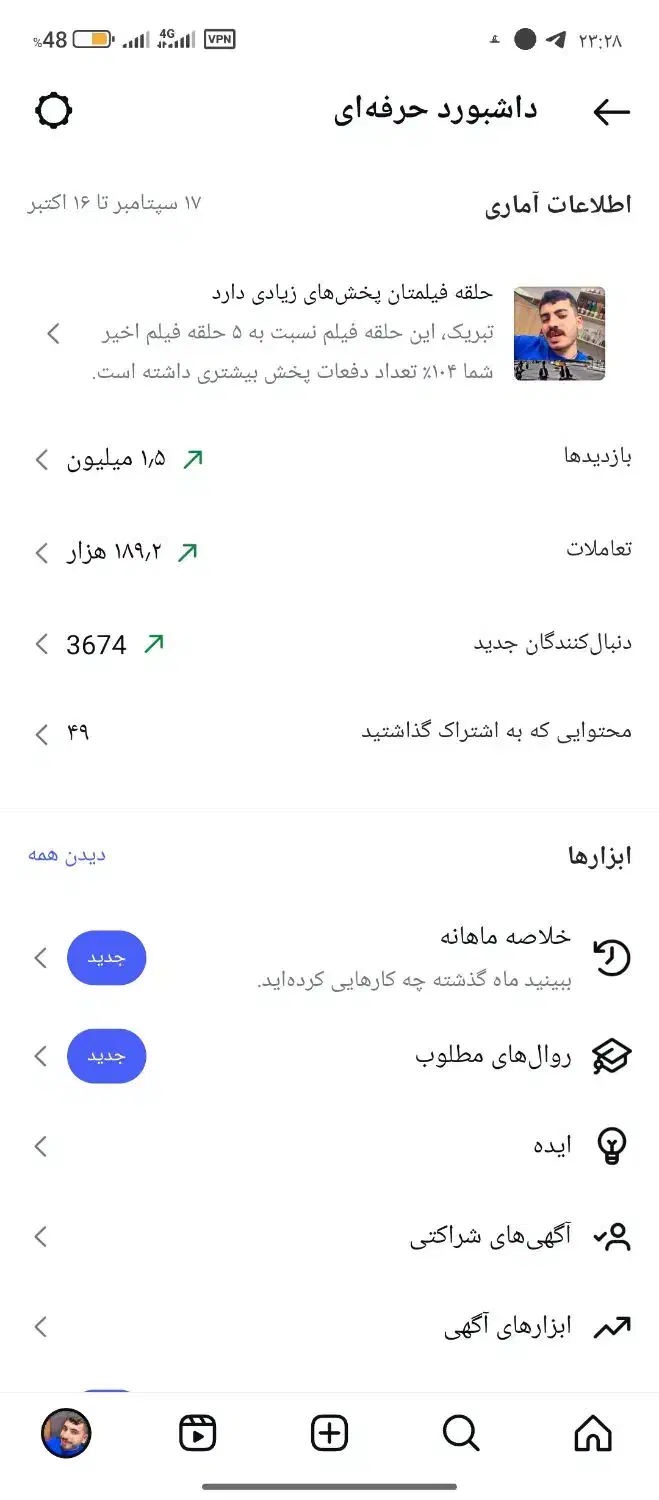
Task: Open the settings gear icon
Action: [x=54, y=111]
